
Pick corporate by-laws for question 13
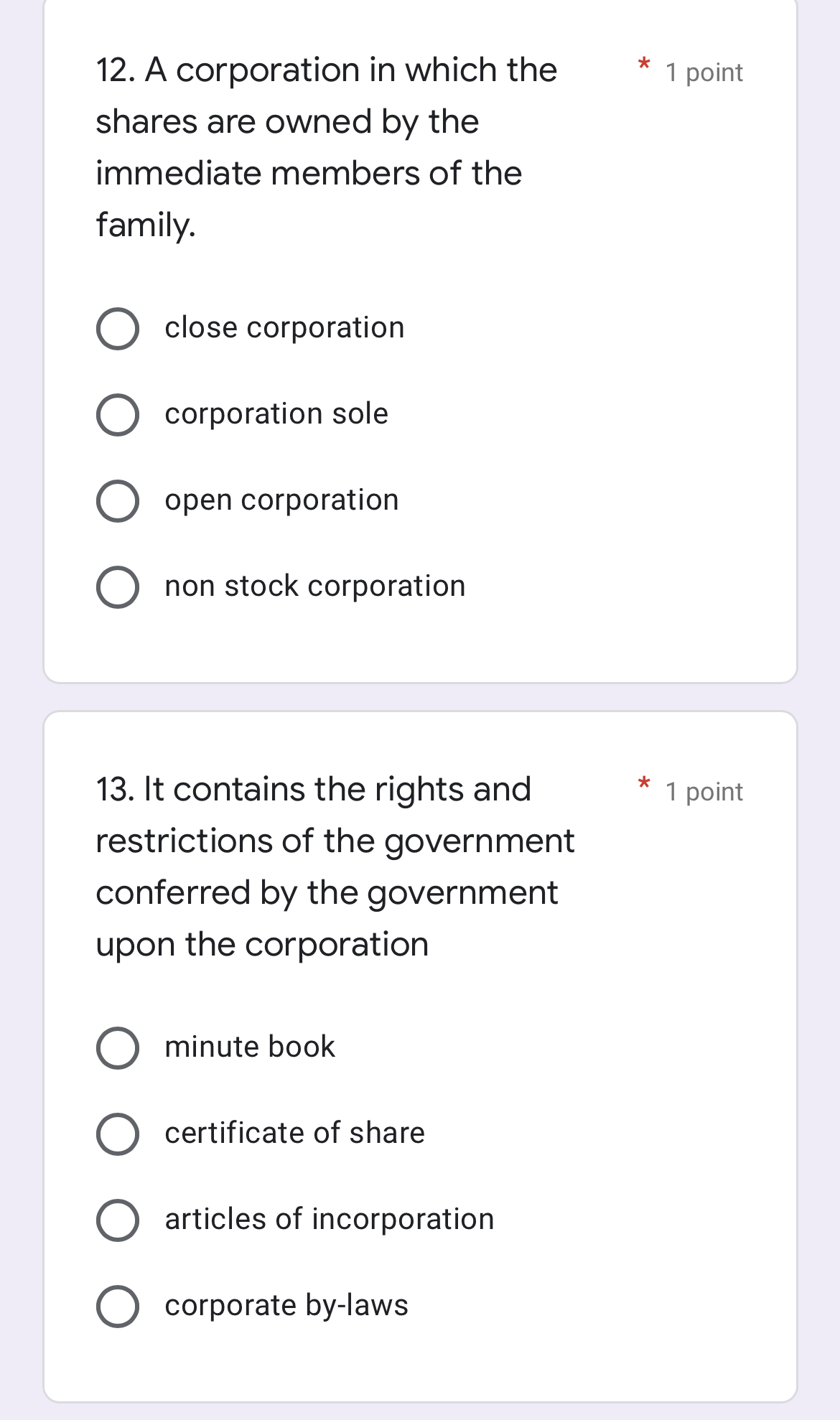(118, 1307)
